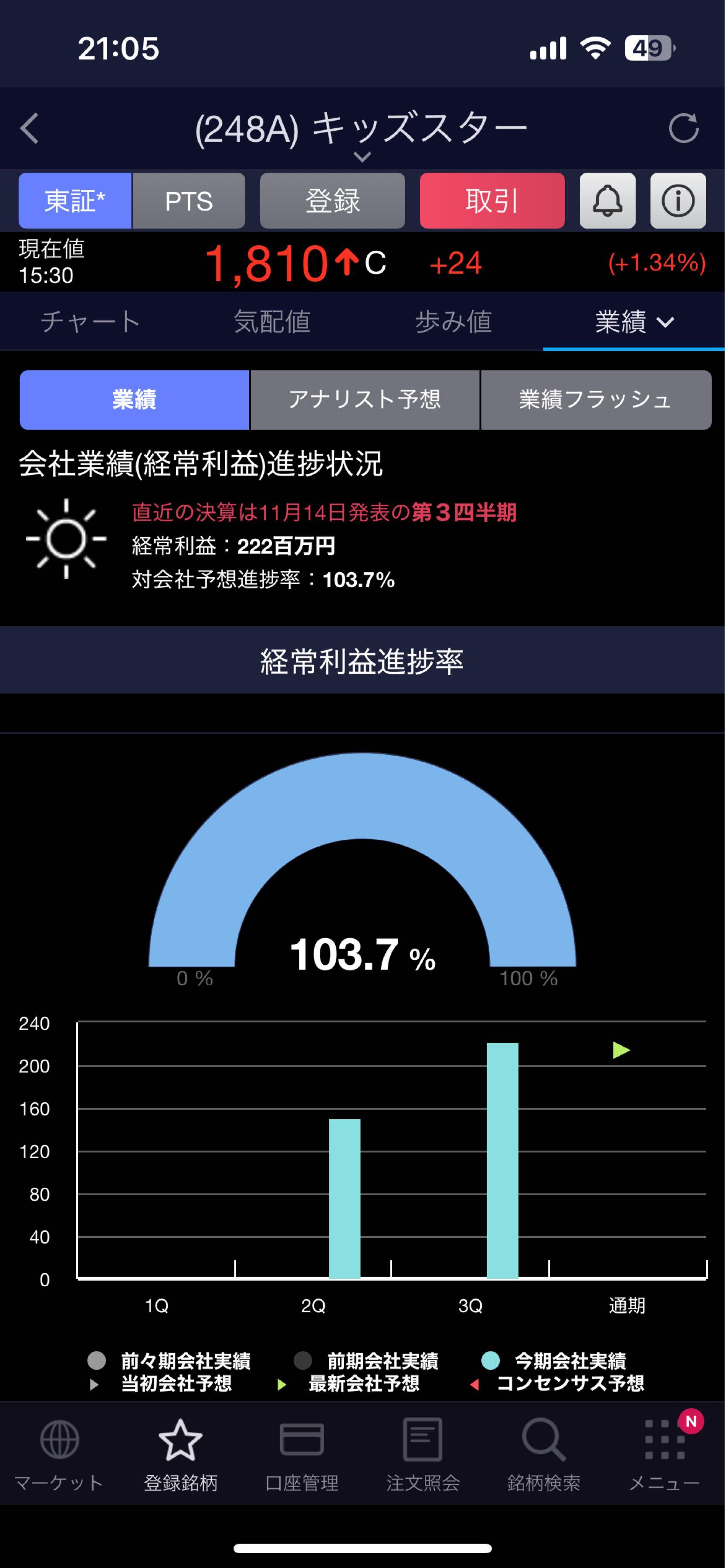
Task: Select the 業績 segment
Action: tap(134, 400)
